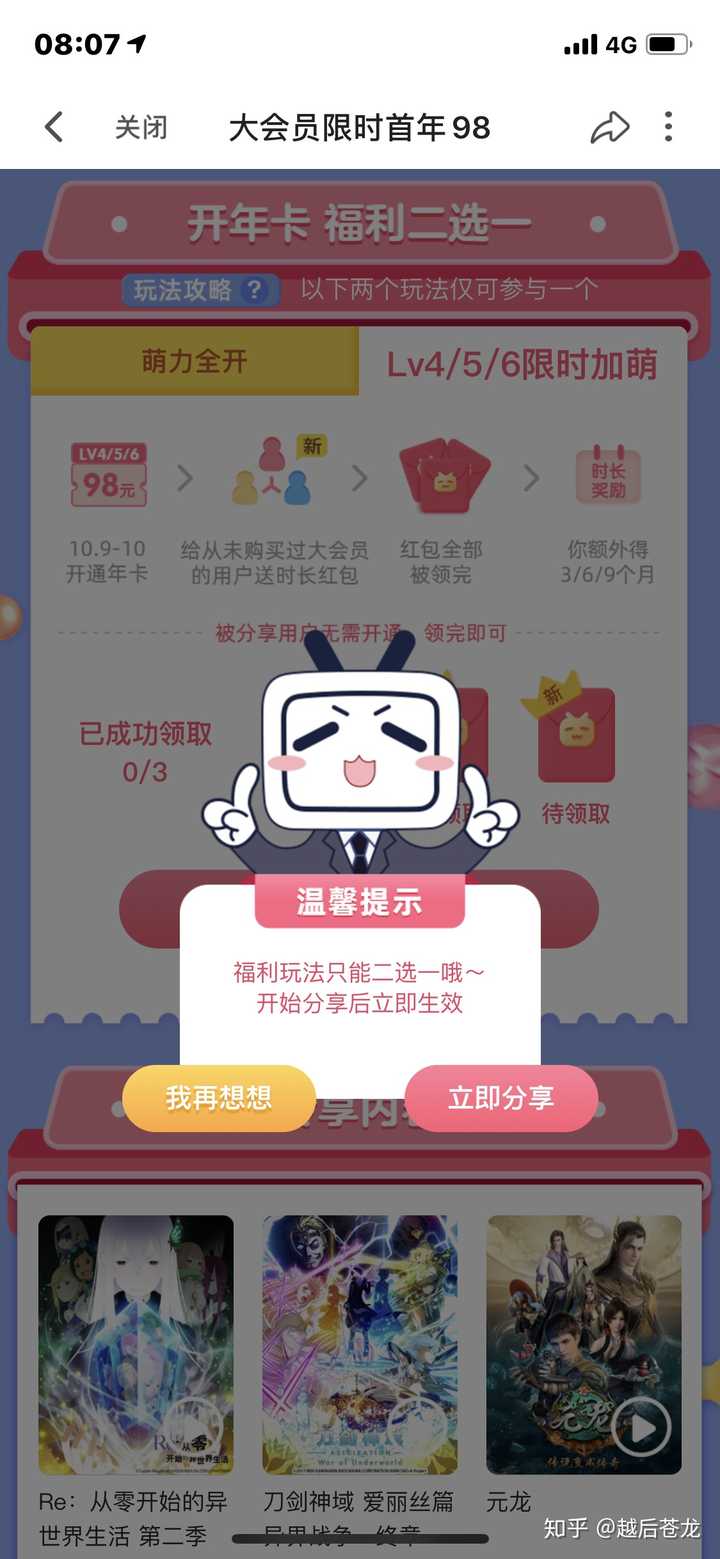
Task: Tap the back chevron at top left
Action: (52, 127)
